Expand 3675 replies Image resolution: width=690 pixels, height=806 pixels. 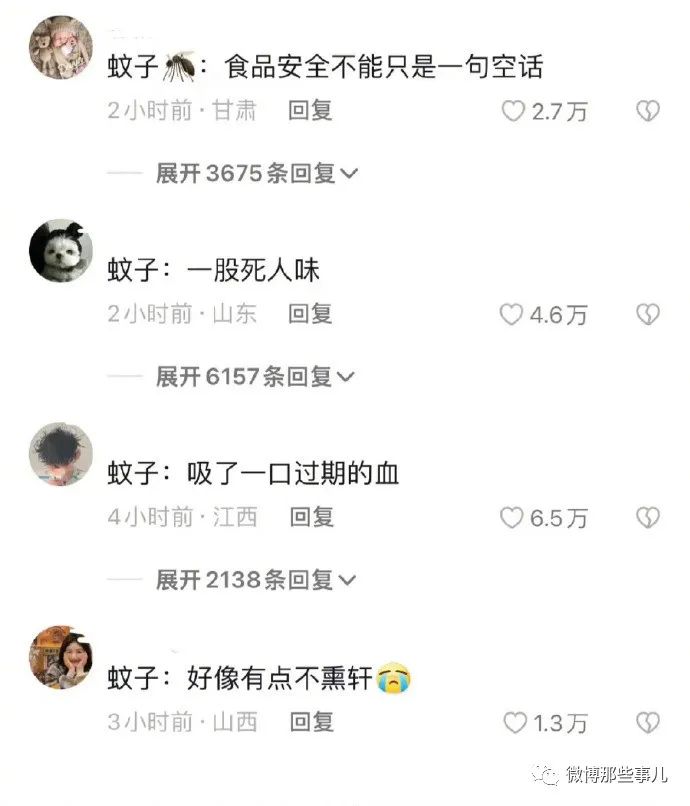(x=256, y=173)
